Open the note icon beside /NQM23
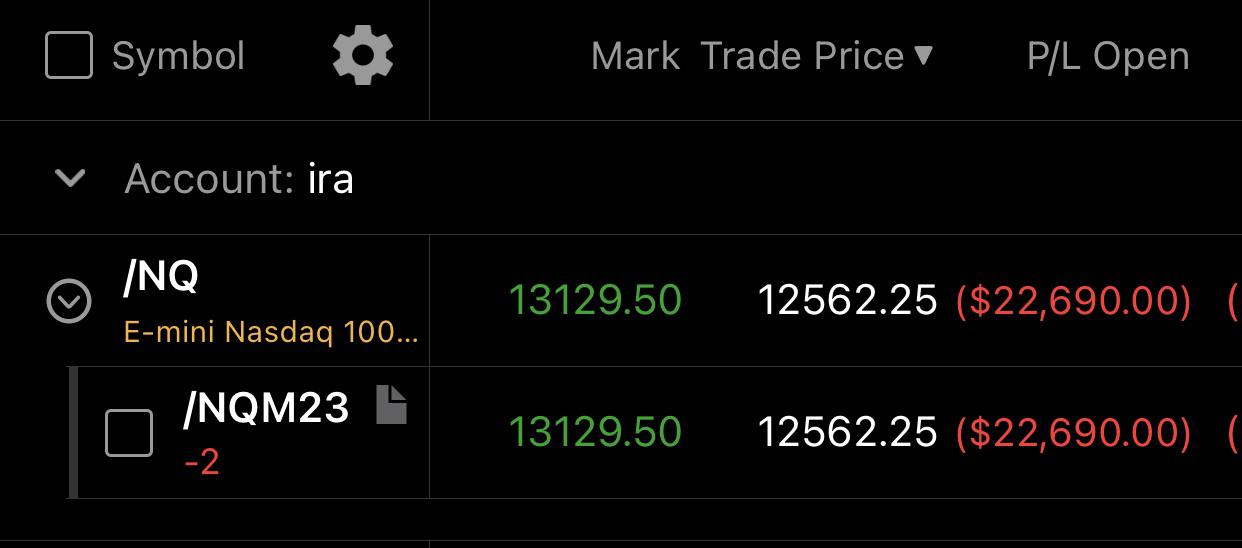 coord(392,405)
